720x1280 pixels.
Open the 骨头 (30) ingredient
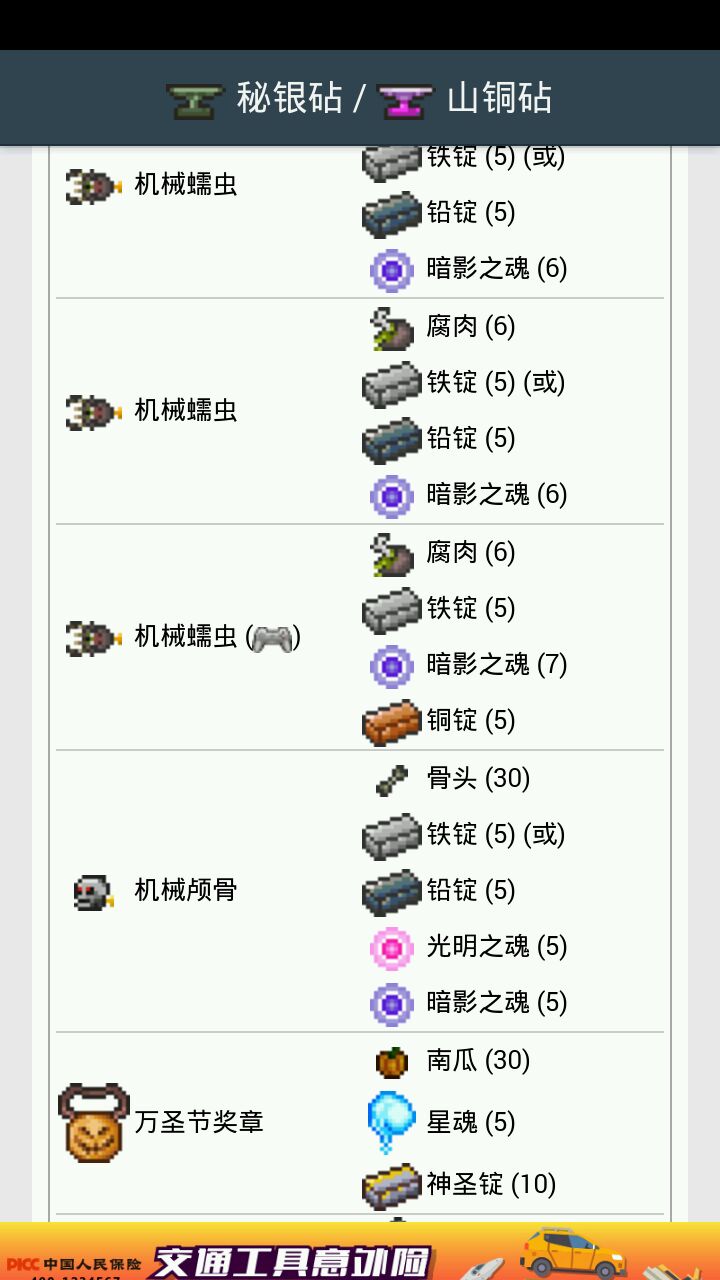point(478,778)
